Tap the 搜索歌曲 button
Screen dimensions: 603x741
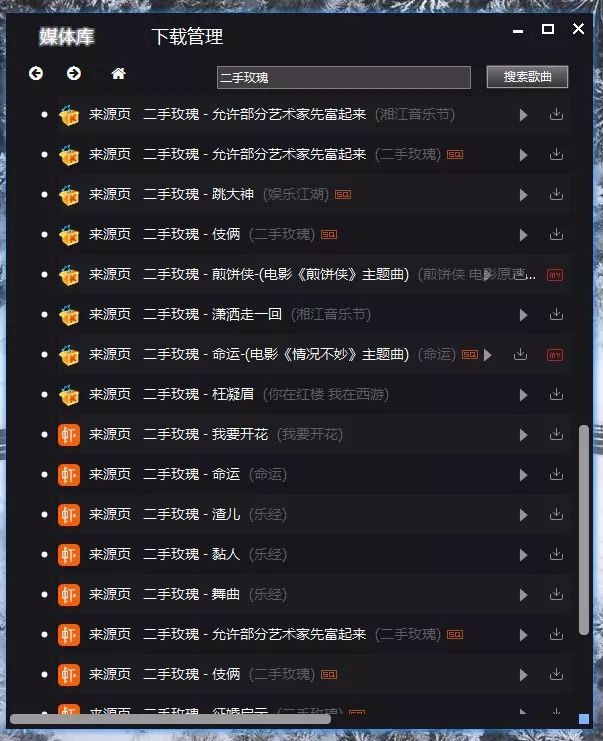click(x=527, y=77)
